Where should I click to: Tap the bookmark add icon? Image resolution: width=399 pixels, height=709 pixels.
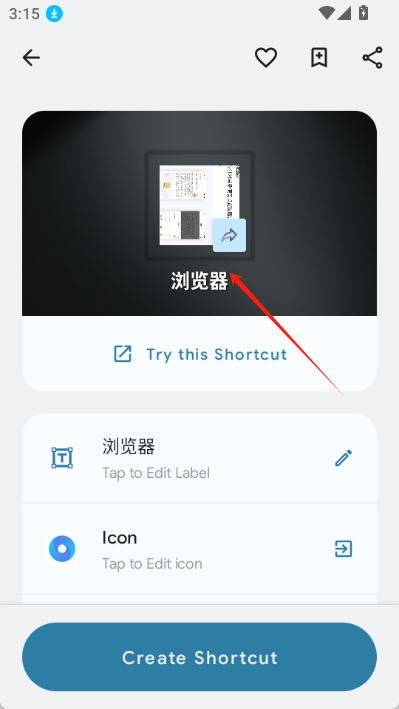click(319, 58)
